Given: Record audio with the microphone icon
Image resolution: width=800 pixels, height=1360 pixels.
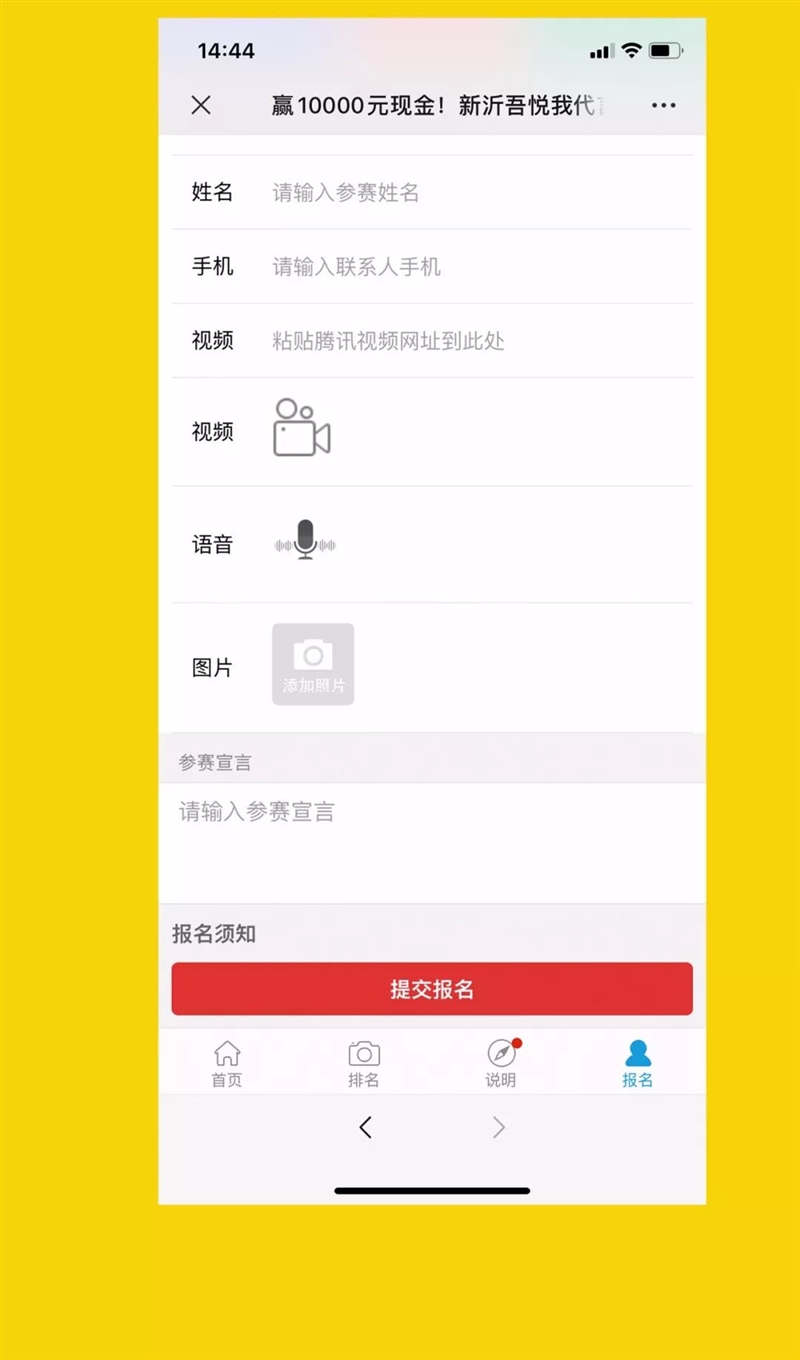Looking at the screenshot, I should click(306, 541).
